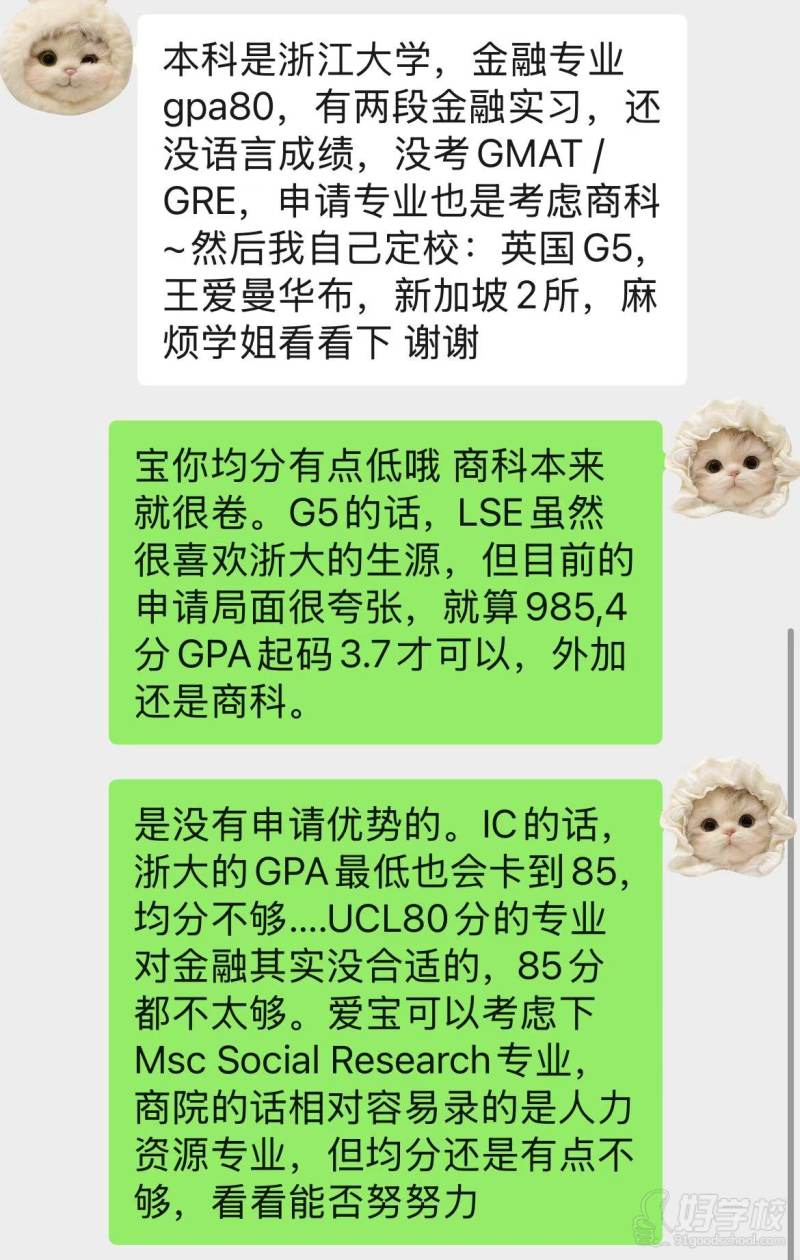Image resolution: width=800 pixels, height=1260 pixels.
Task: Select the message mentioning 浙江大学 and gpa80
Action: coord(400,195)
